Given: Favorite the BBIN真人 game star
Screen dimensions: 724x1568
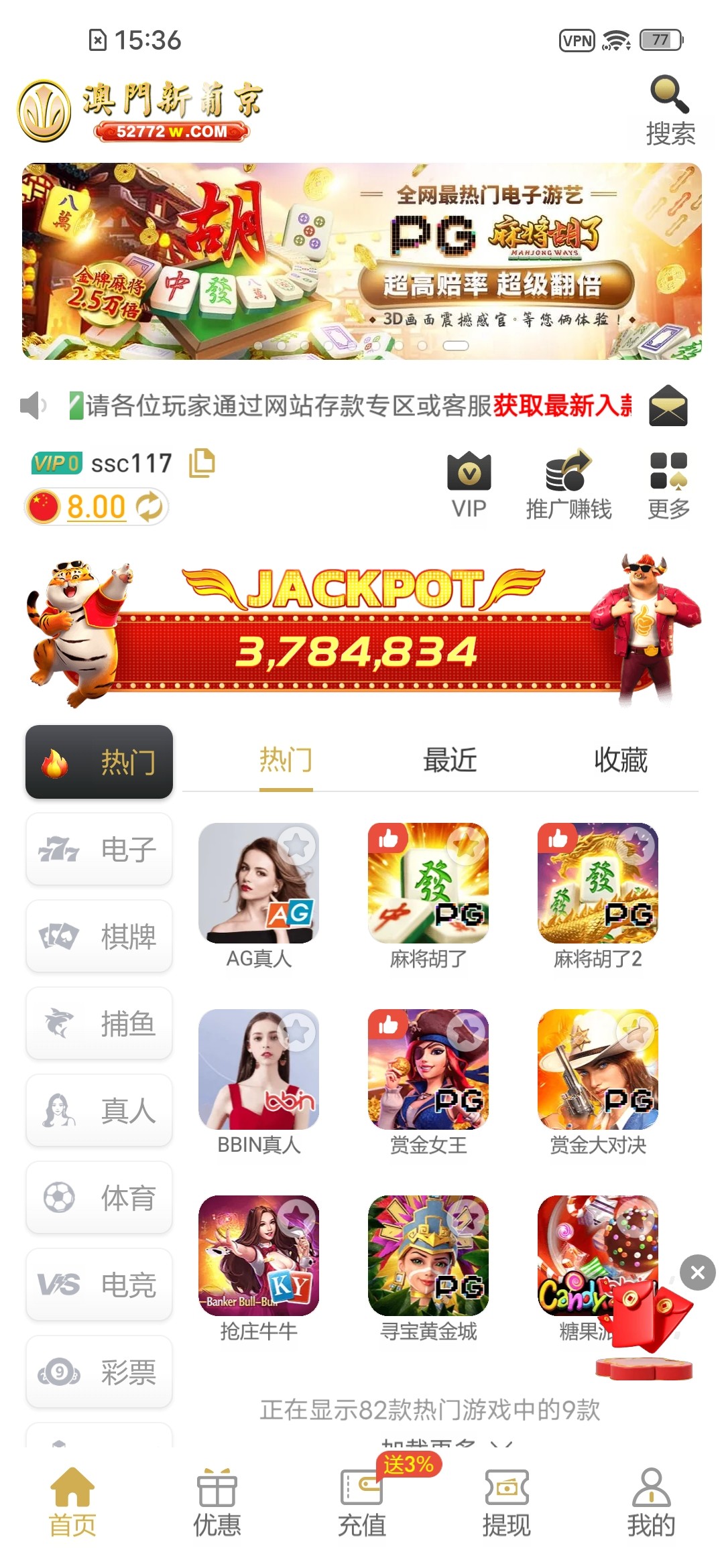Looking at the screenshot, I should point(298,1033).
